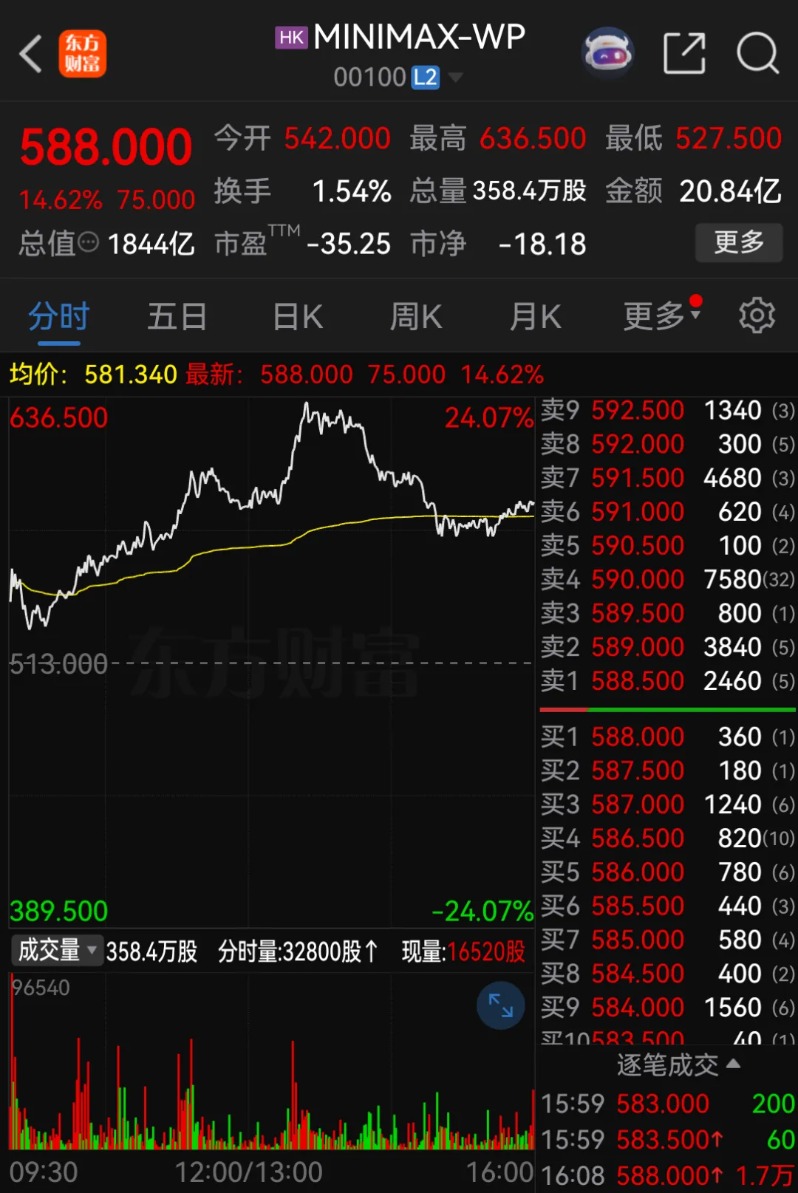Image resolution: width=798 pixels, height=1193 pixels.
Task: Toggle the 分时 minute chart view
Action: pos(58,315)
